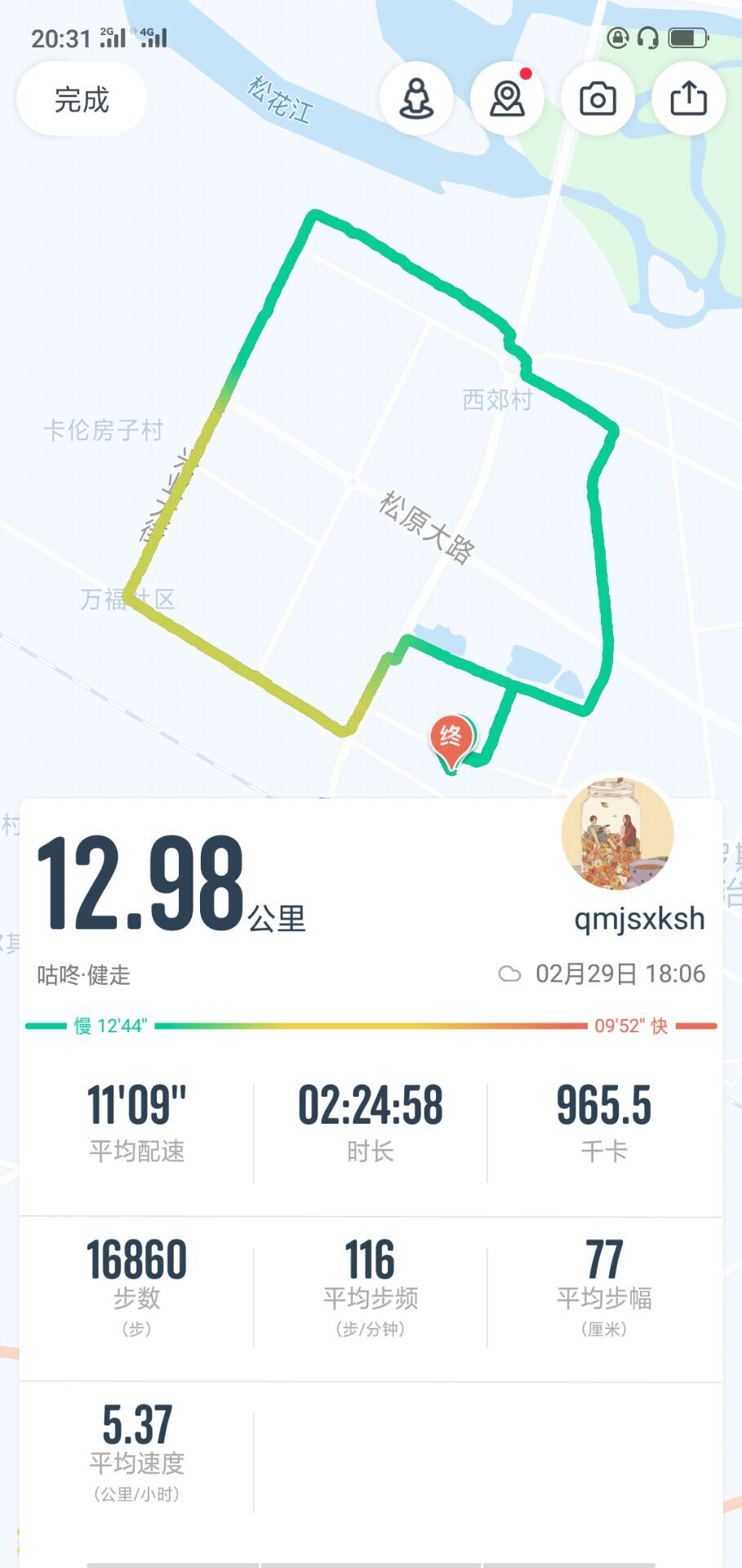Open the meditation figure icon

point(416,100)
